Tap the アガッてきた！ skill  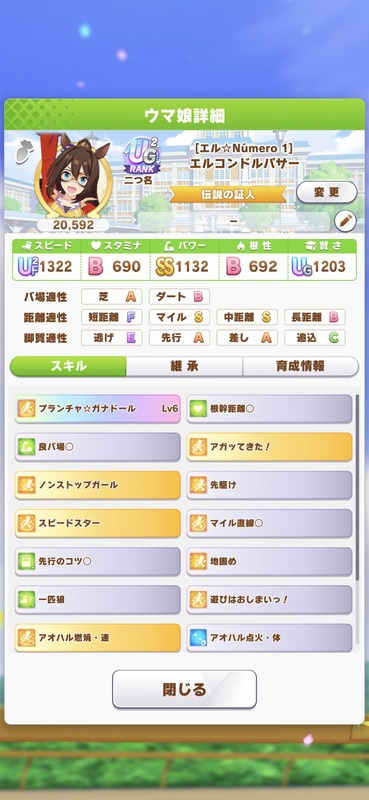269,447
